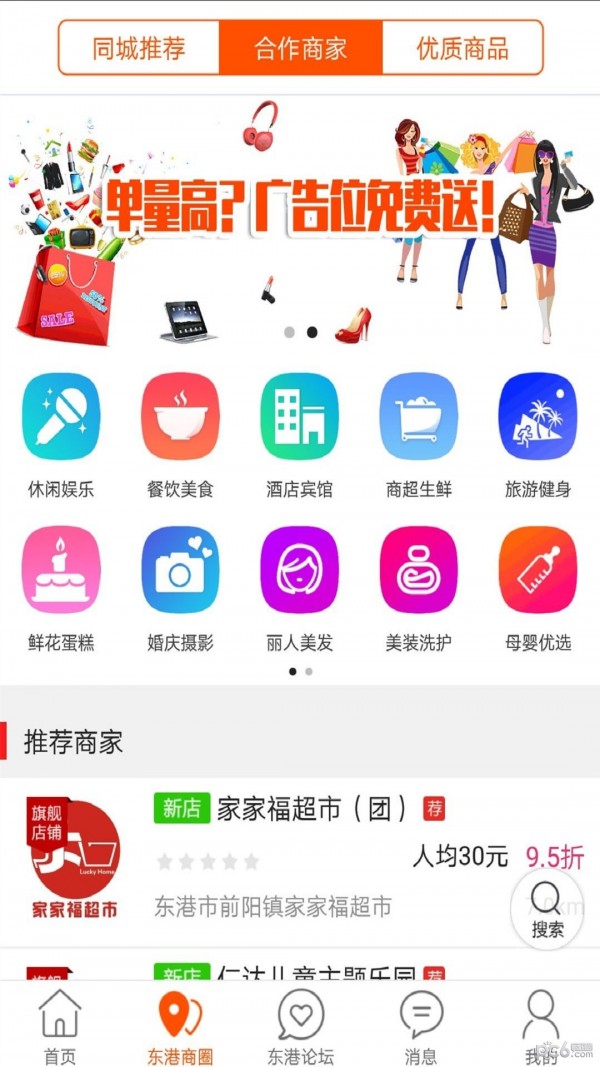Viewport: 600px width, 1067px height.
Task: Go to the 首页 tab
Action: (x=60, y=1026)
